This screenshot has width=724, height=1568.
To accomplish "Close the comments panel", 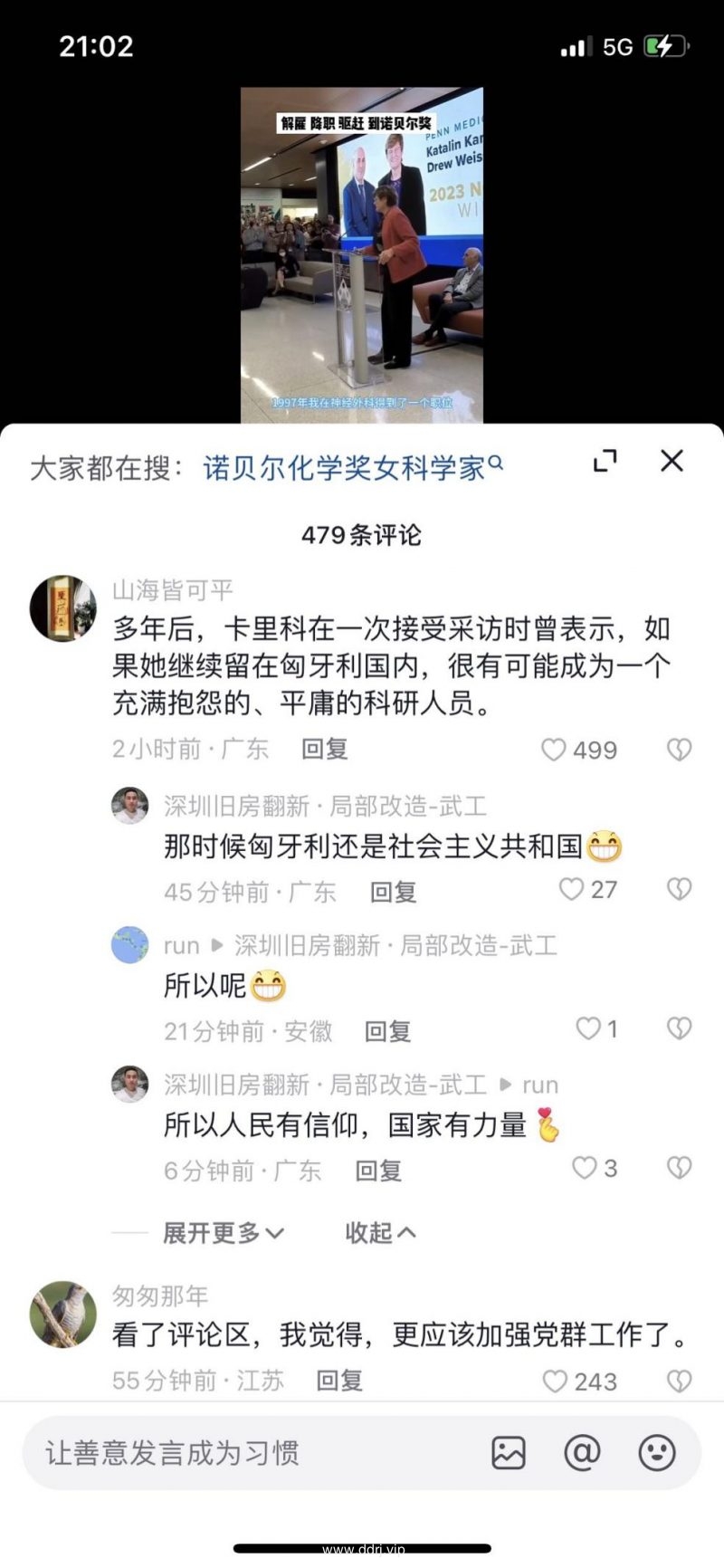I will (672, 461).
